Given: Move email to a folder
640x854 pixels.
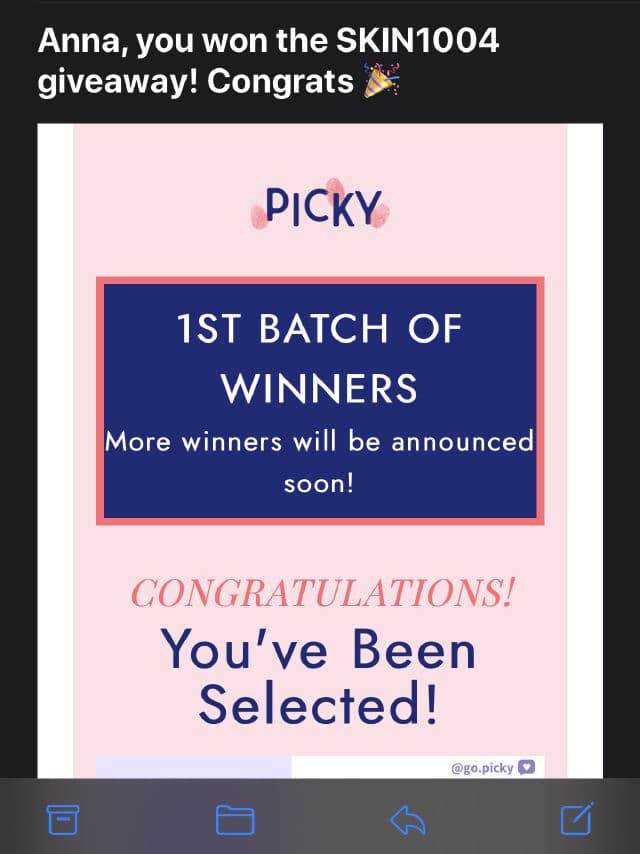Looking at the screenshot, I should click(x=235, y=820).
